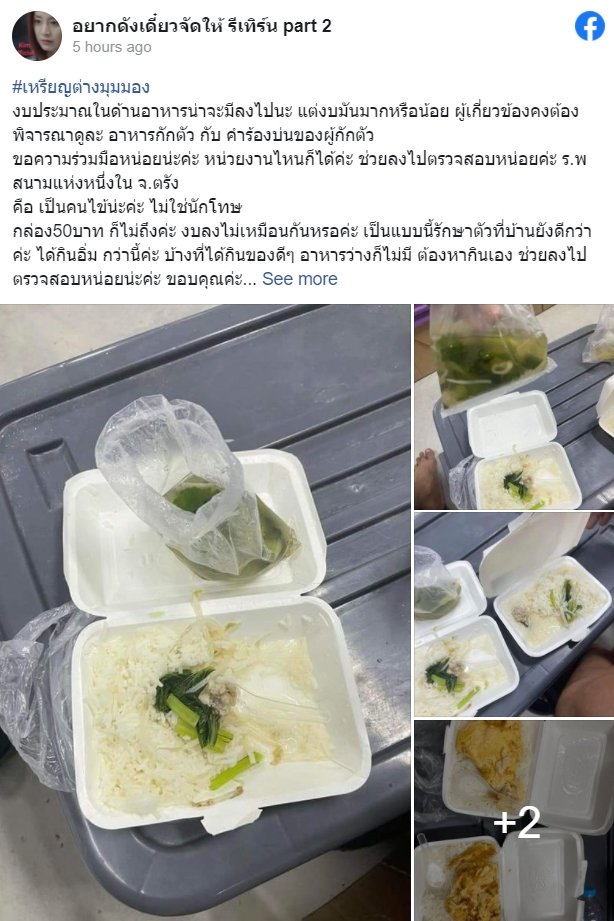The image size is (614, 921).
Task: View the +2 more photos tile
Action: pyautogui.click(x=514, y=822)
